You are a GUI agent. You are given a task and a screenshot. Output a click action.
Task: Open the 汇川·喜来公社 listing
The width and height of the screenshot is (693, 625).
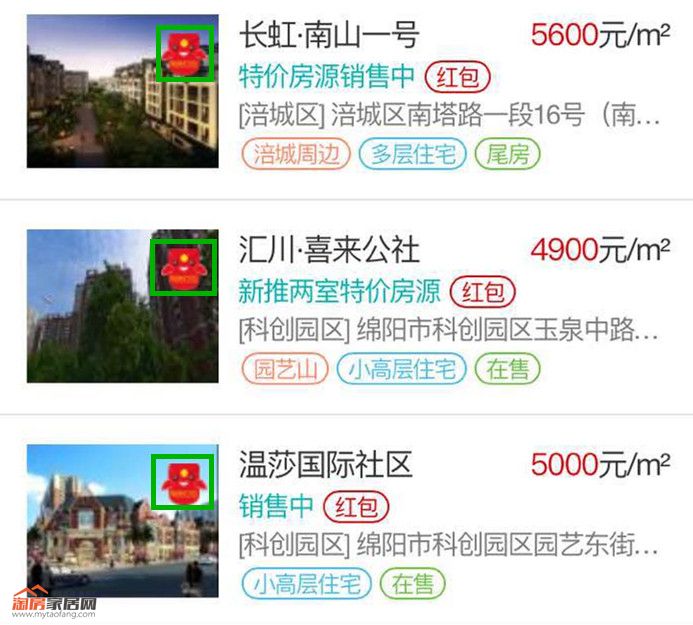tap(329, 250)
